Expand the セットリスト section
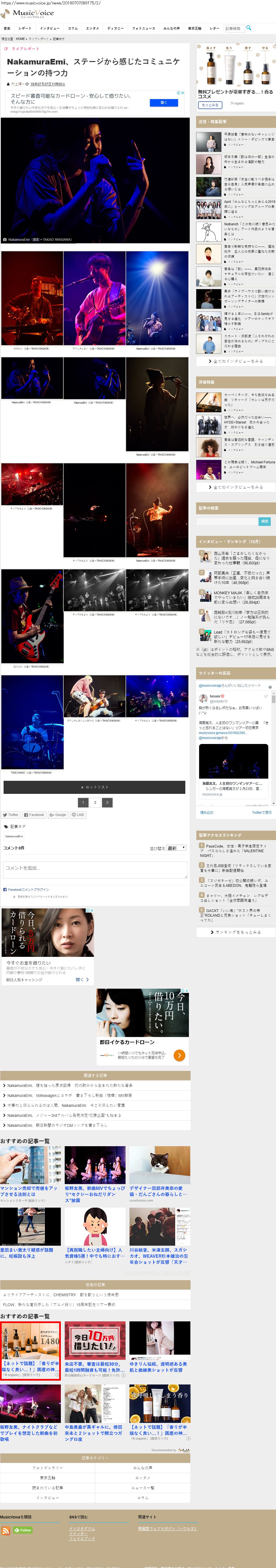Screen dimensions: 276x1568 [x=95, y=787]
